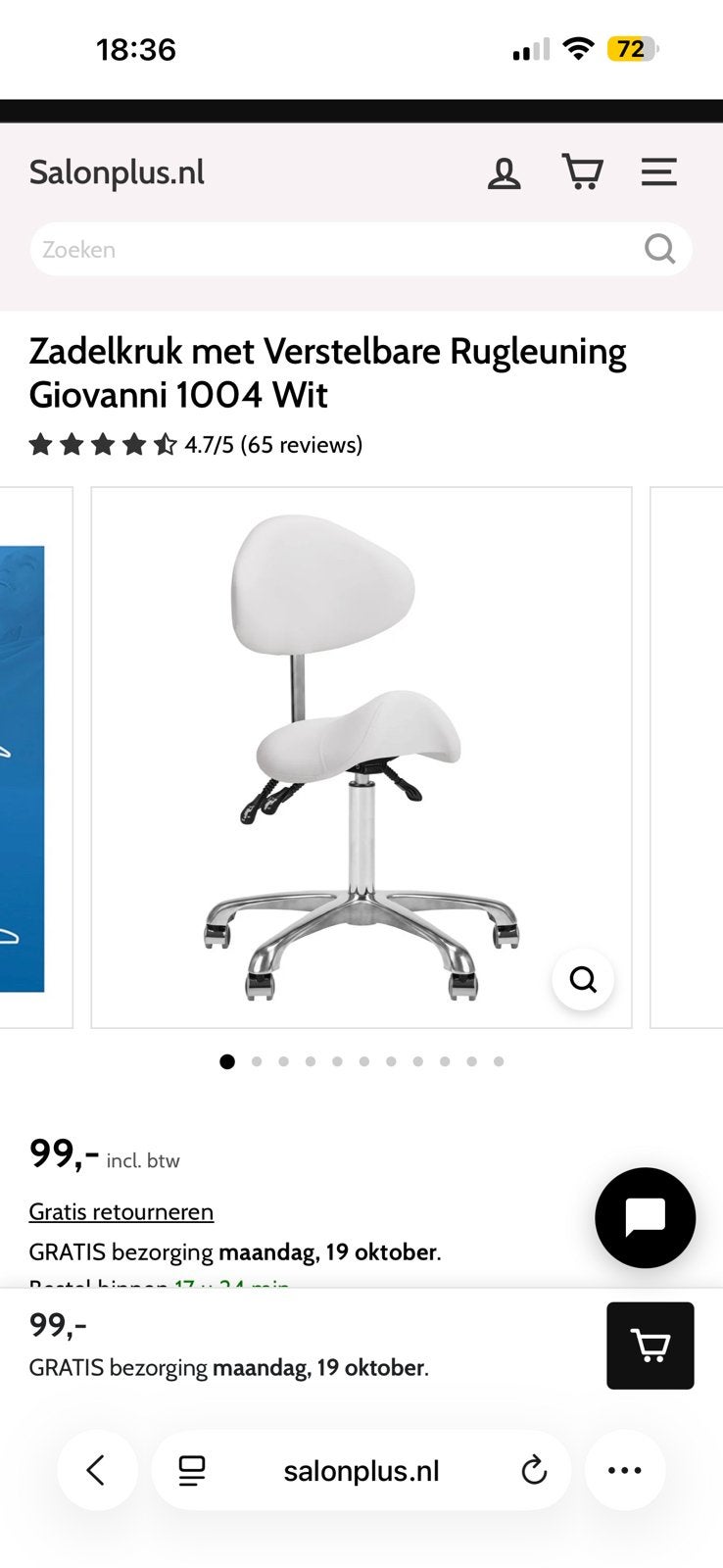Image resolution: width=723 pixels, height=1568 pixels.
Task: Go back in the browser
Action: pos(96,1470)
